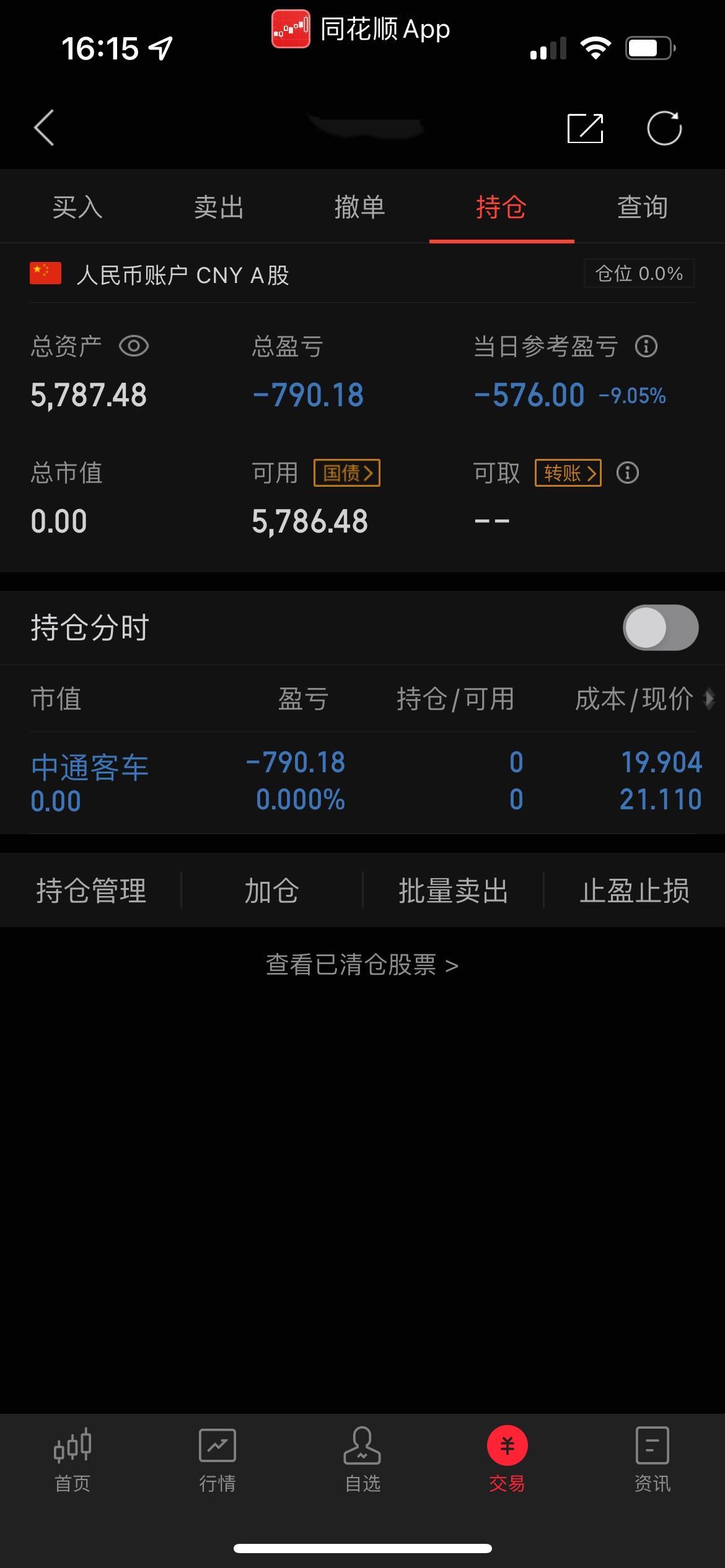Tap the 加仓 button

pyautogui.click(x=272, y=891)
